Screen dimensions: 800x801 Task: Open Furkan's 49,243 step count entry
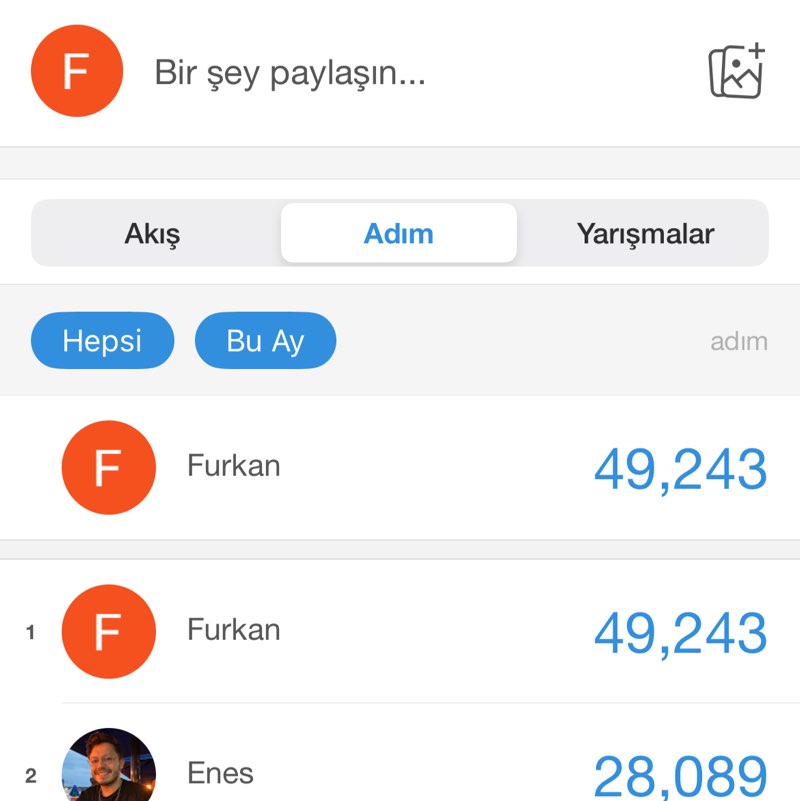pyautogui.click(x=679, y=467)
